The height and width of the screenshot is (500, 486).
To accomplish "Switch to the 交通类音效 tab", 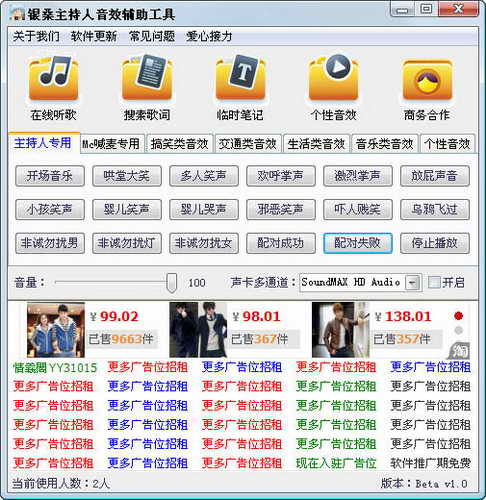I will coord(248,144).
